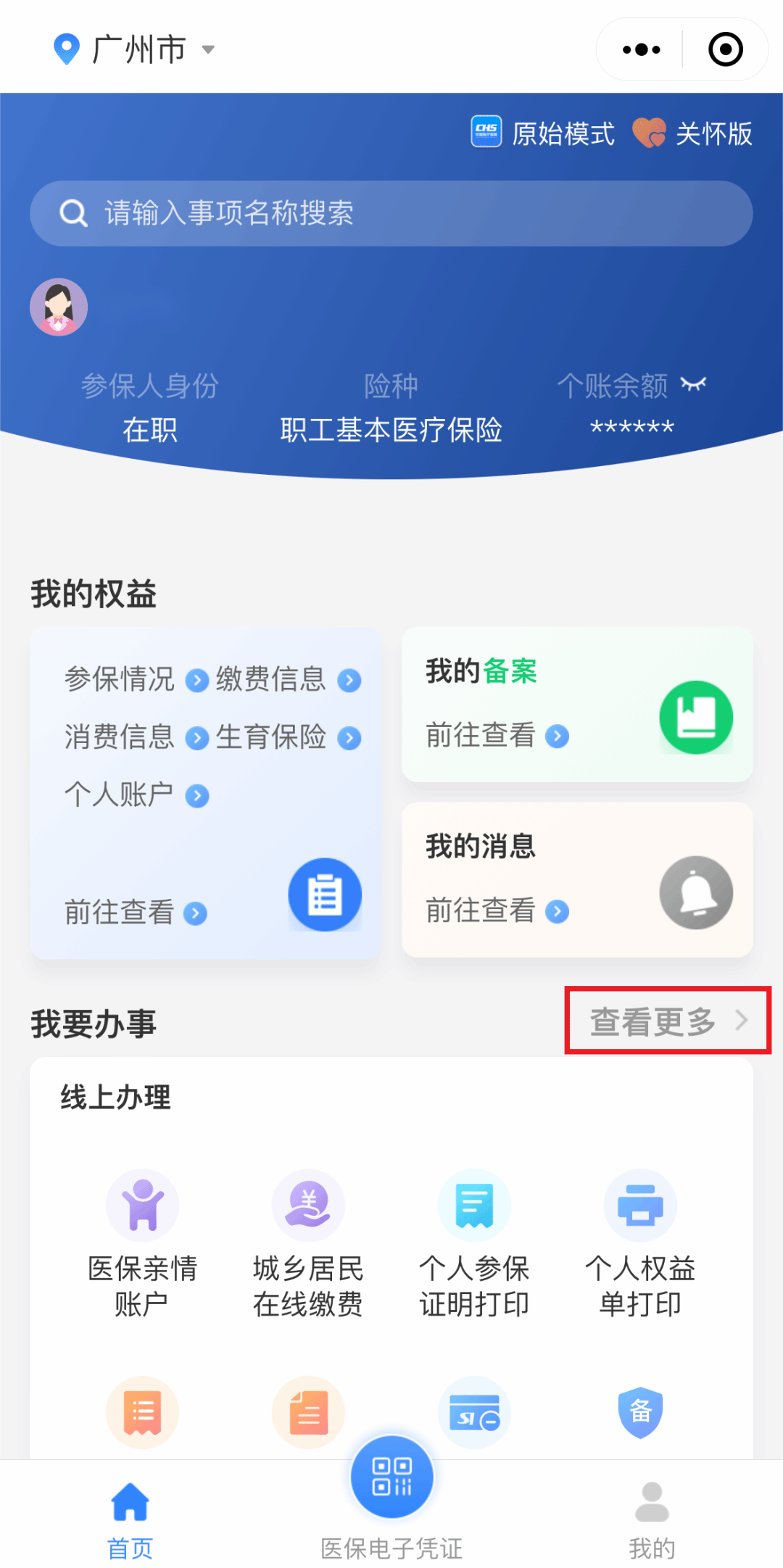Switch to 原始模式
This screenshot has height=1568, width=783.
[542, 133]
